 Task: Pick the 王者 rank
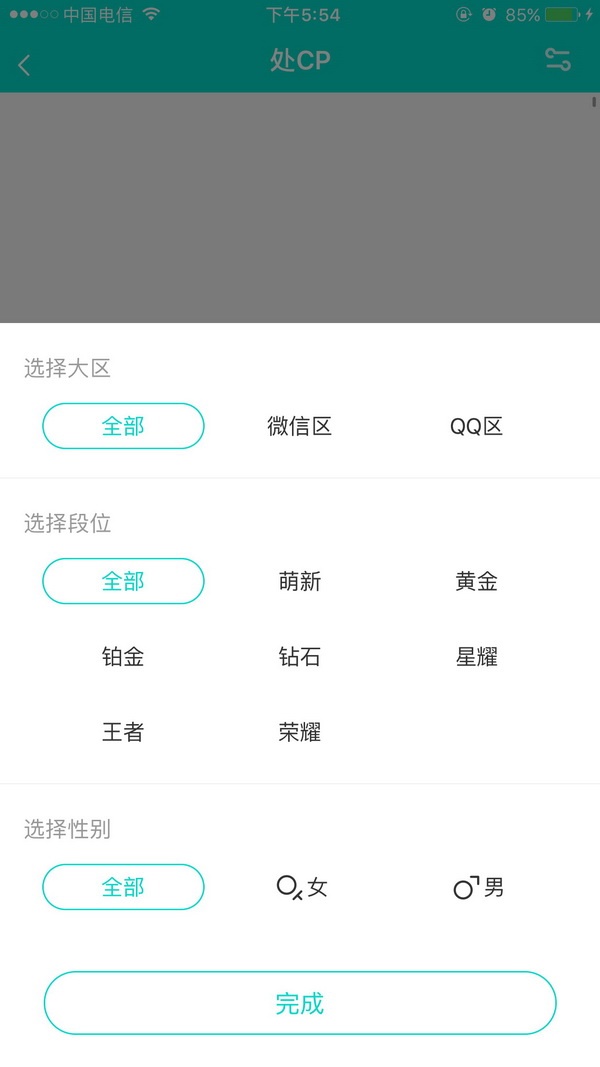tap(123, 732)
